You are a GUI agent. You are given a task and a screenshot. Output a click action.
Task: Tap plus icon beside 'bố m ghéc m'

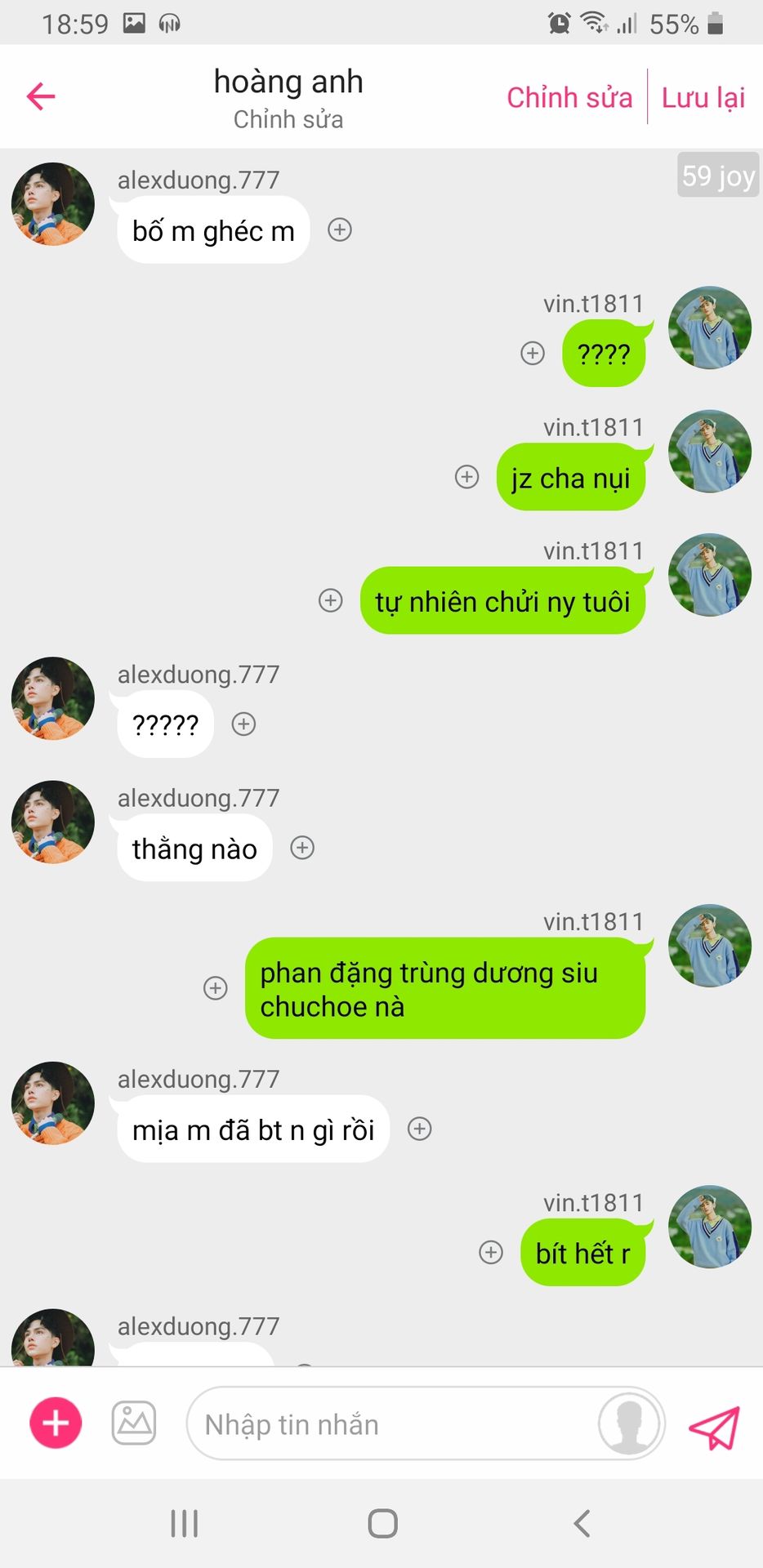tap(340, 230)
